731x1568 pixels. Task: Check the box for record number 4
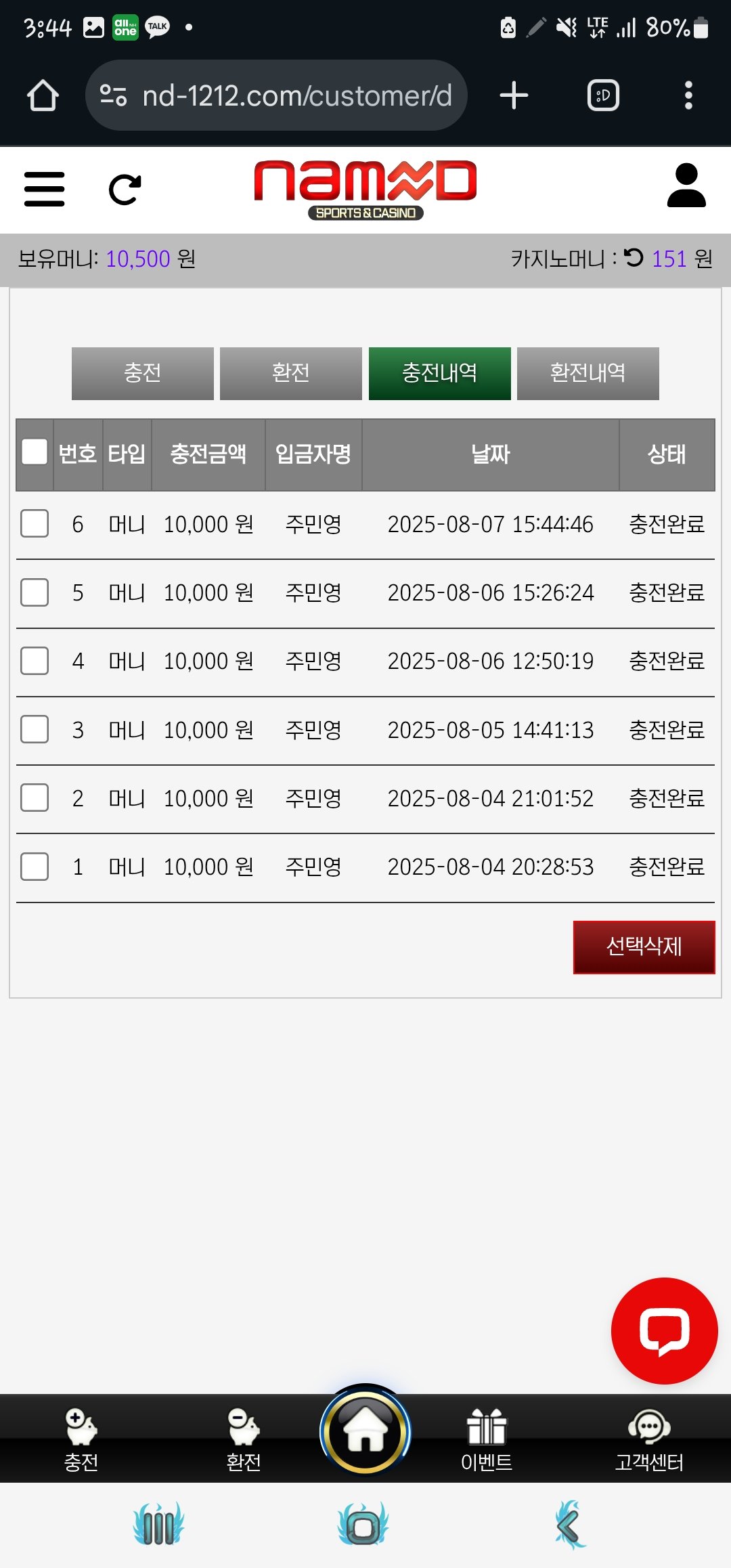tap(35, 661)
